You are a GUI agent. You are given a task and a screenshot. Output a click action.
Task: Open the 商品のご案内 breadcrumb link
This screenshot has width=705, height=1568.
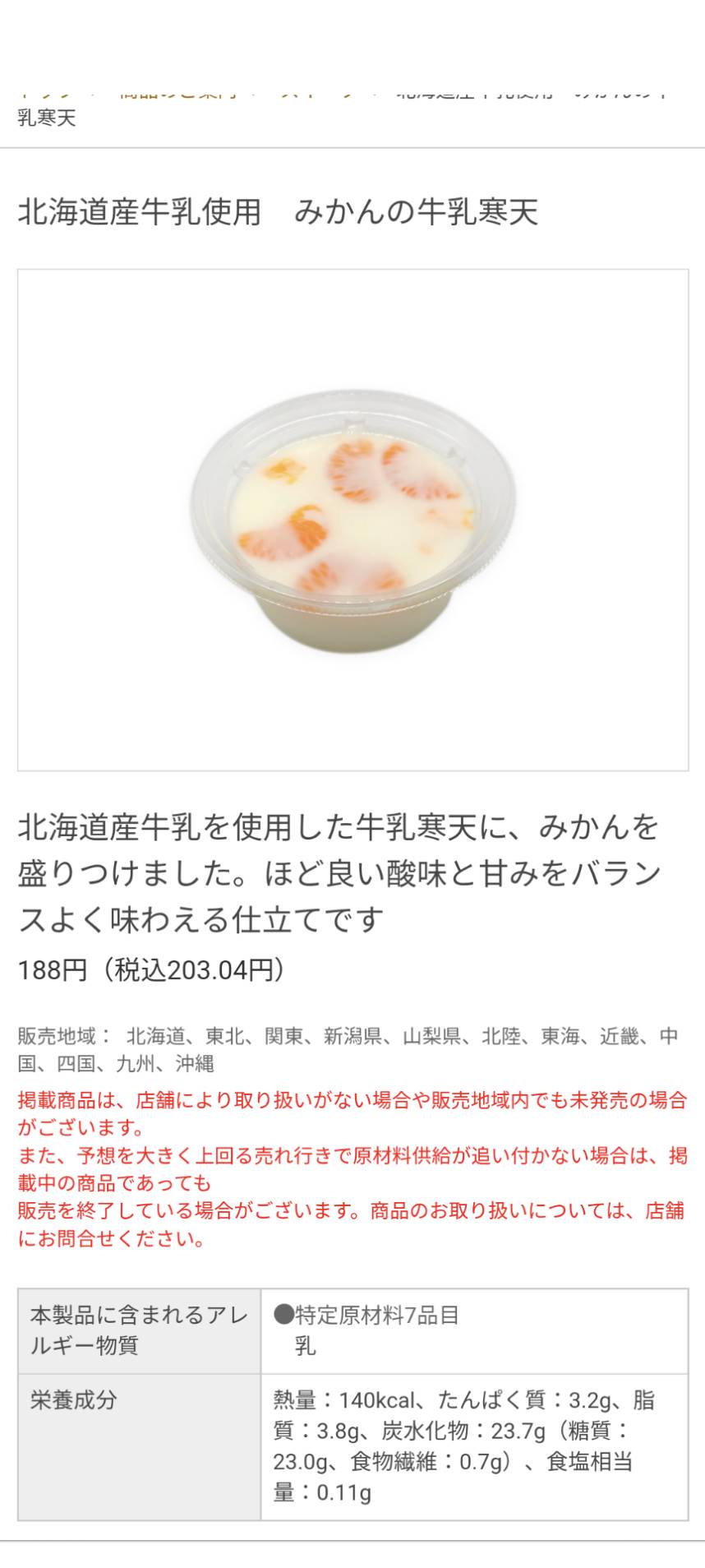point(178,92)
